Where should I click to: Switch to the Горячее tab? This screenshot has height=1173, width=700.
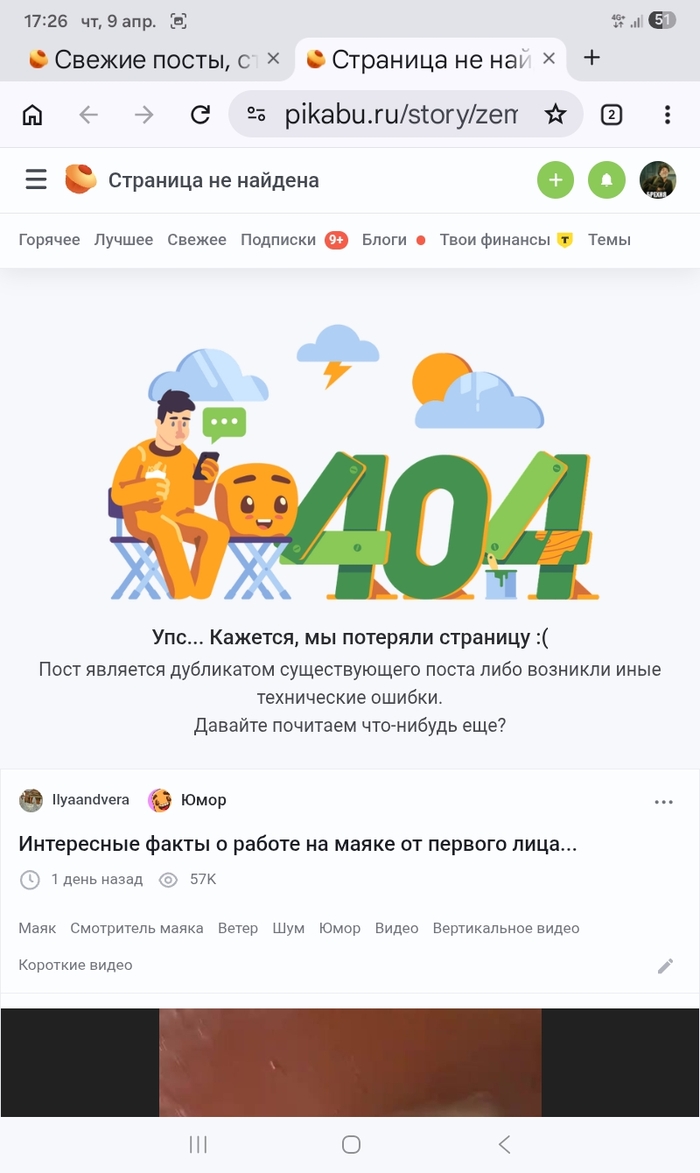pyautogui.click(x=49, y=240)
